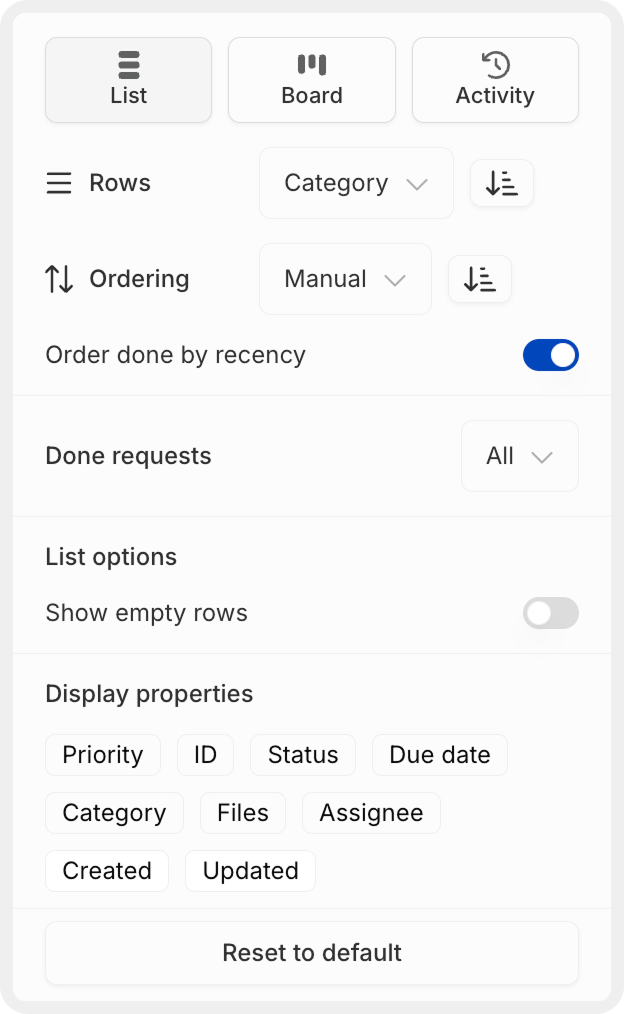Switch to the List view

click(128, 80)
